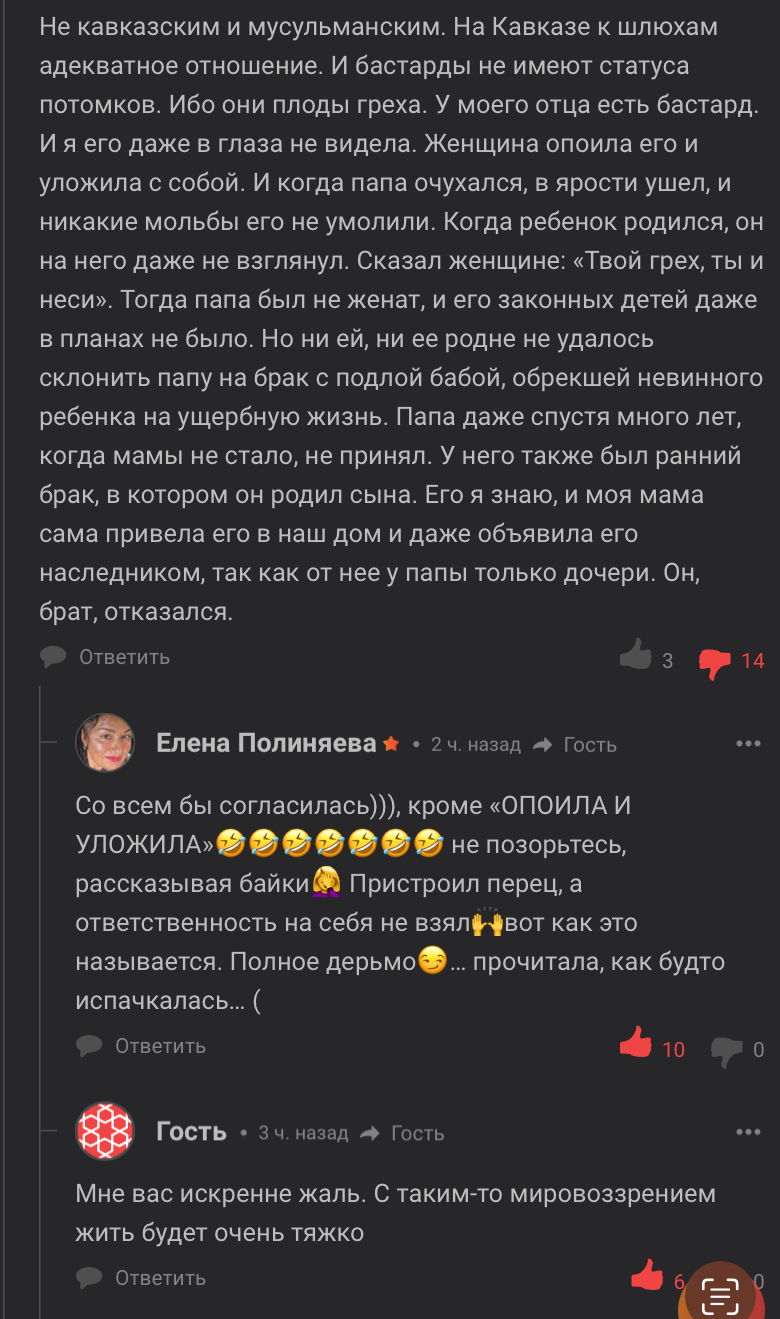The width and height of the screenshot is (780, 1319).
Task: Like the comment "Мне вас искренне жаль"
Action: click(646, 1276)
